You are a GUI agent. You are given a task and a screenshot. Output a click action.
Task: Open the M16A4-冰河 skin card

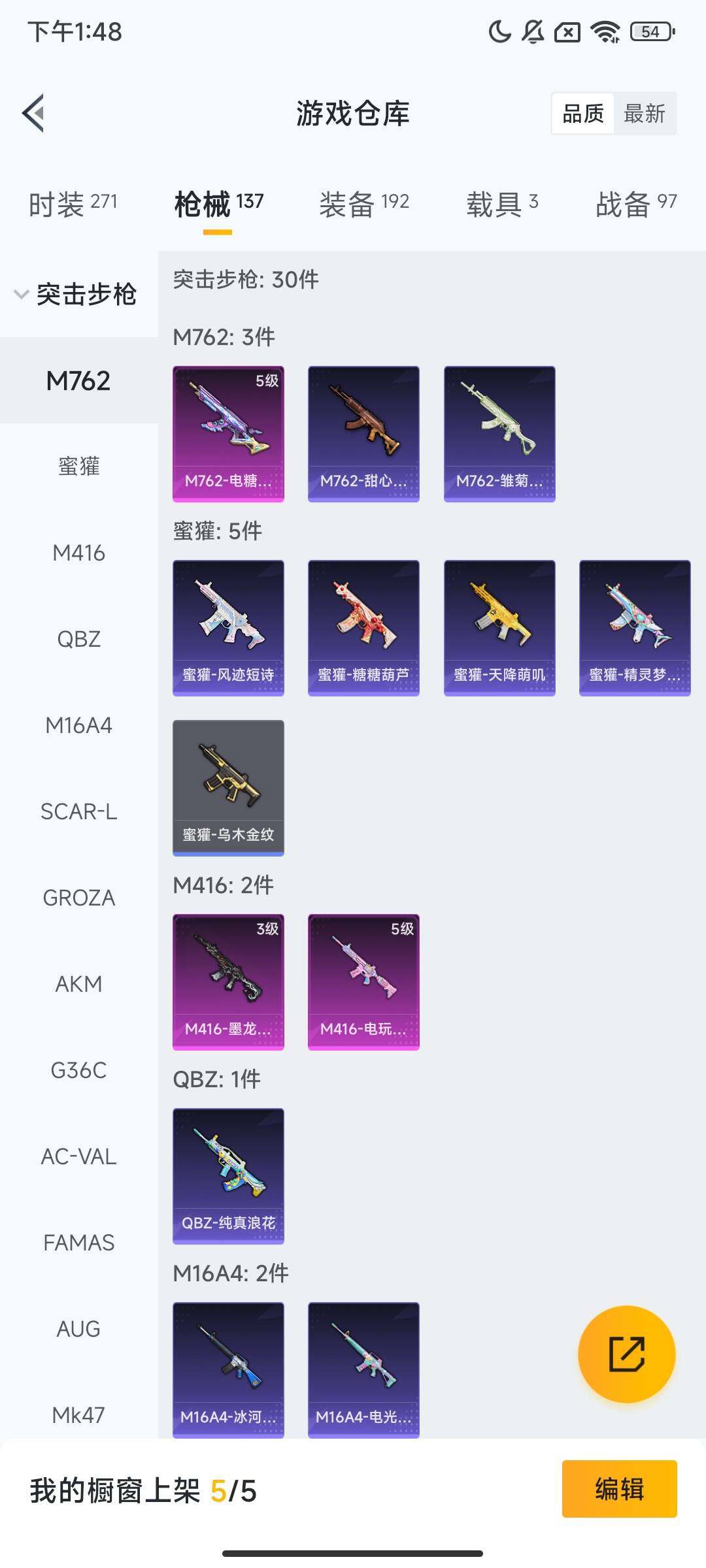pos(228,1369)
